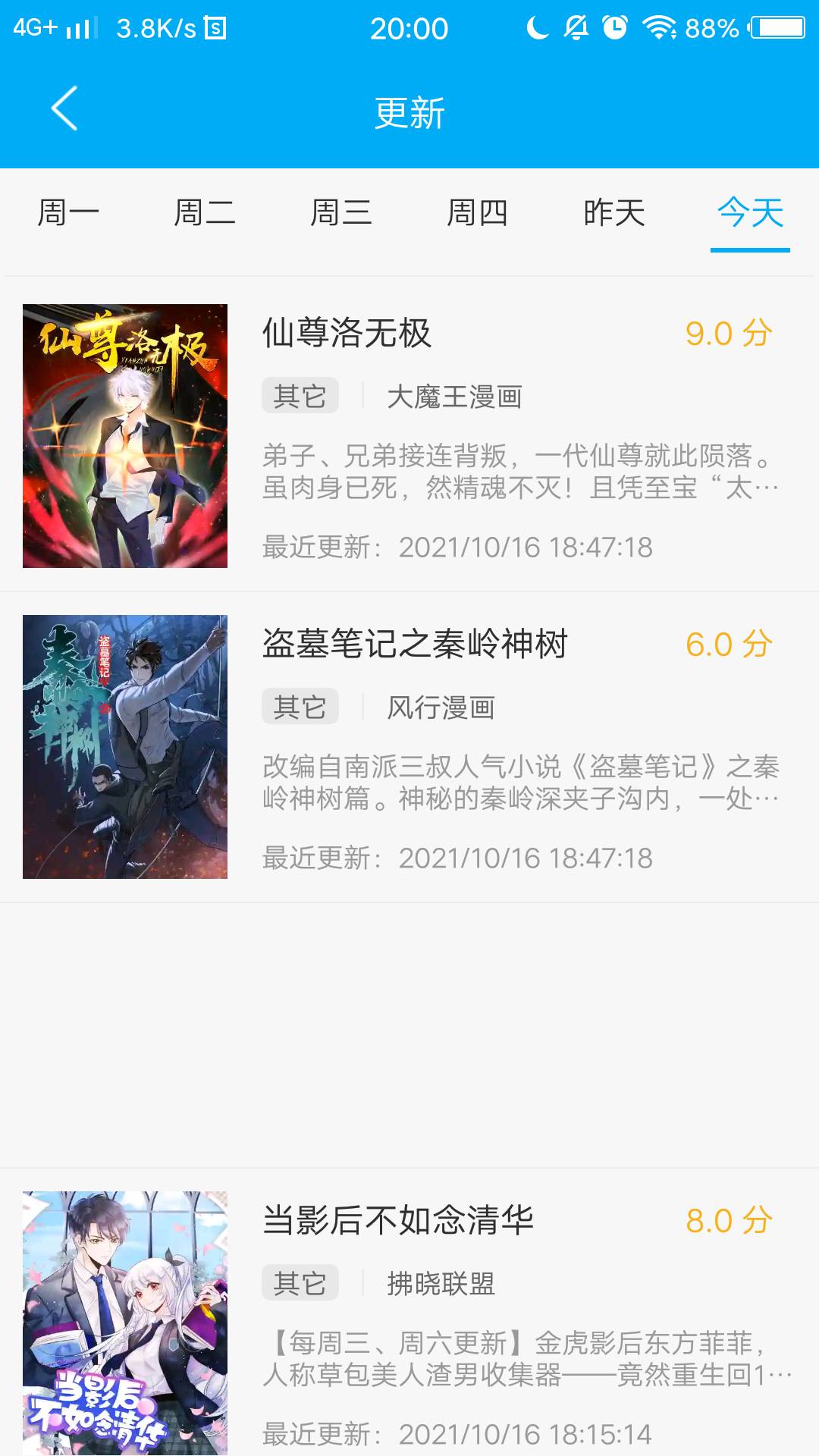Select the 周三 tab
This screenshot has height=1456, width=819.
[x=341, y=213]
